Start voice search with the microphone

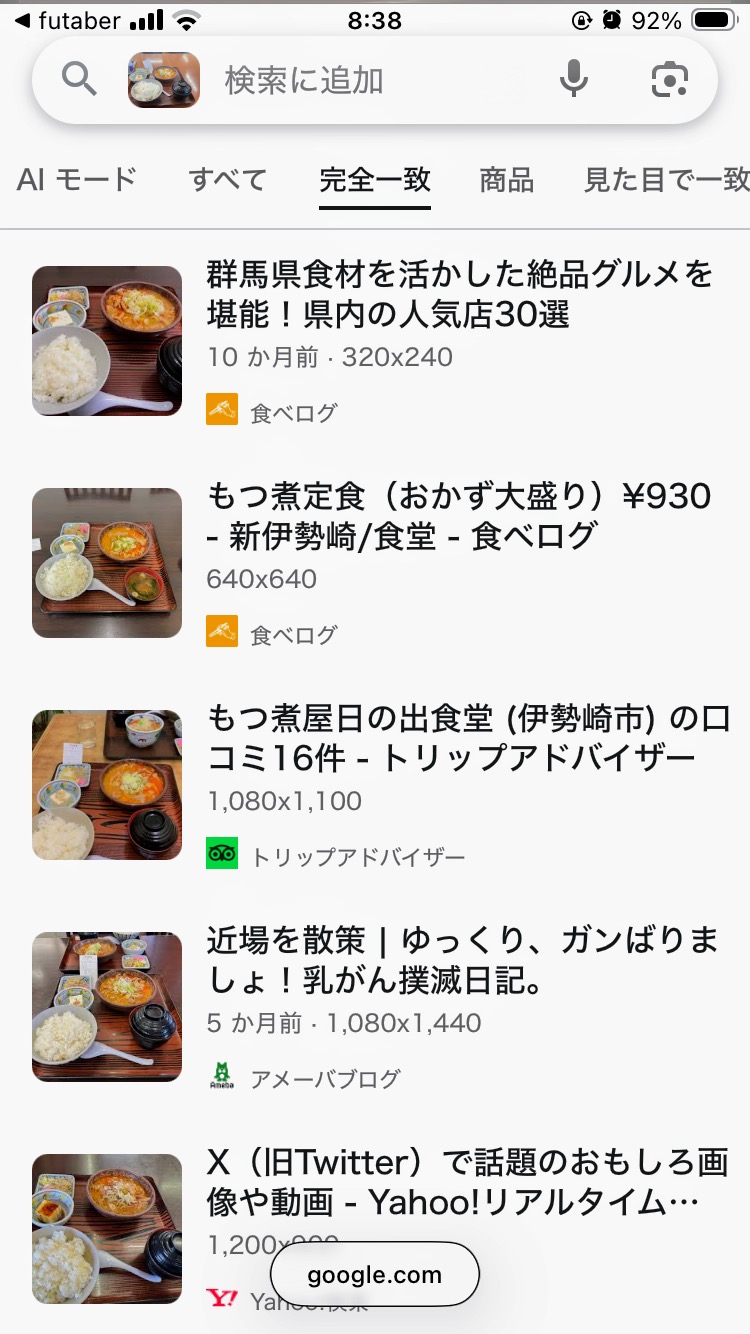(574, 79)
